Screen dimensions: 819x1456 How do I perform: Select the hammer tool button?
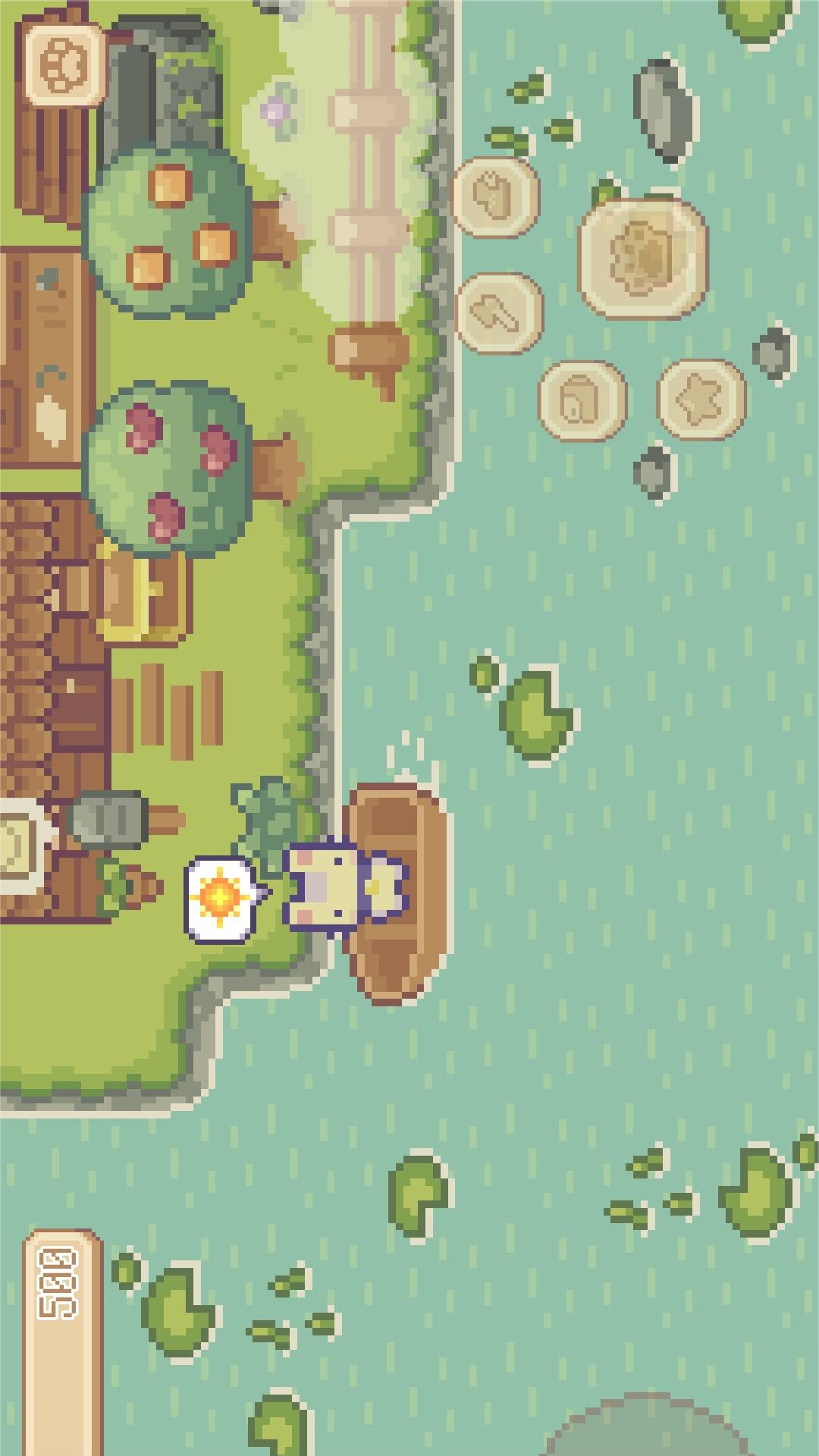[x=500, y=313]
